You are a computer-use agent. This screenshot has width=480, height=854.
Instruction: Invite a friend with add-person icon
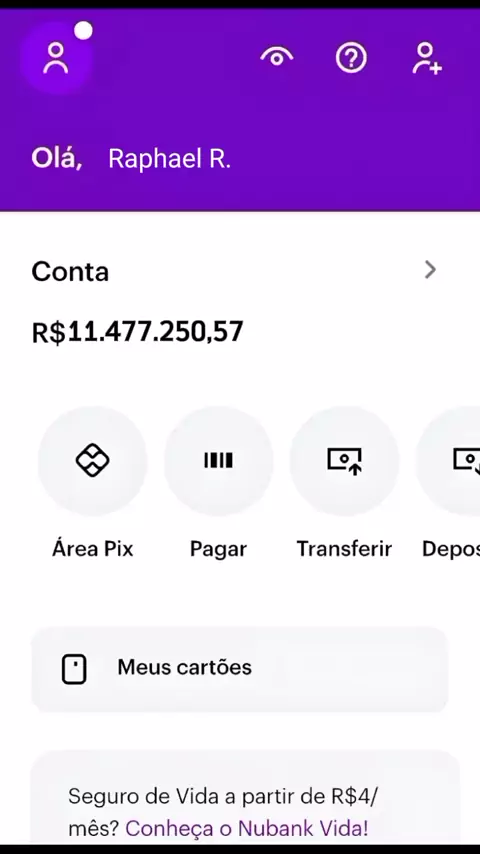426,58
